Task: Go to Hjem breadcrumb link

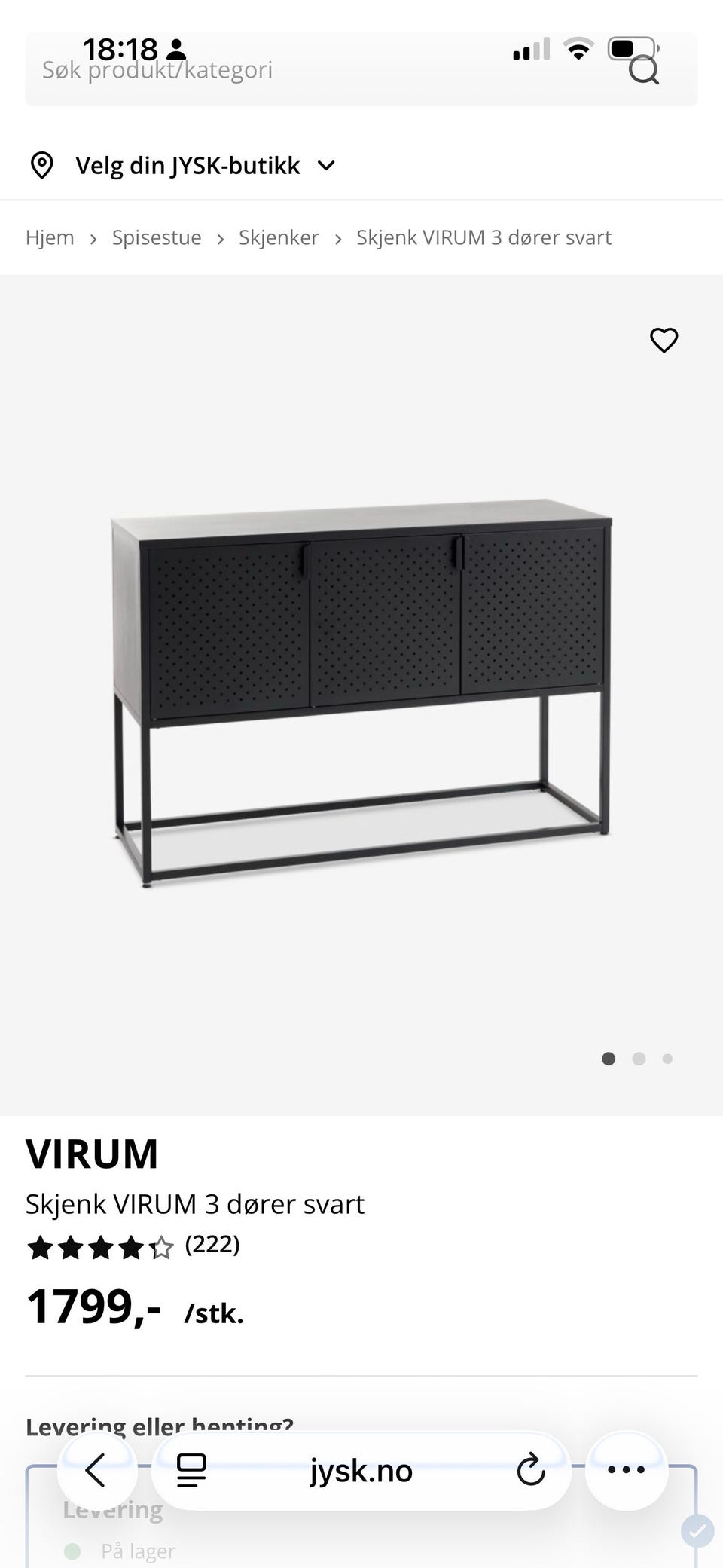Action: [50, 237]
